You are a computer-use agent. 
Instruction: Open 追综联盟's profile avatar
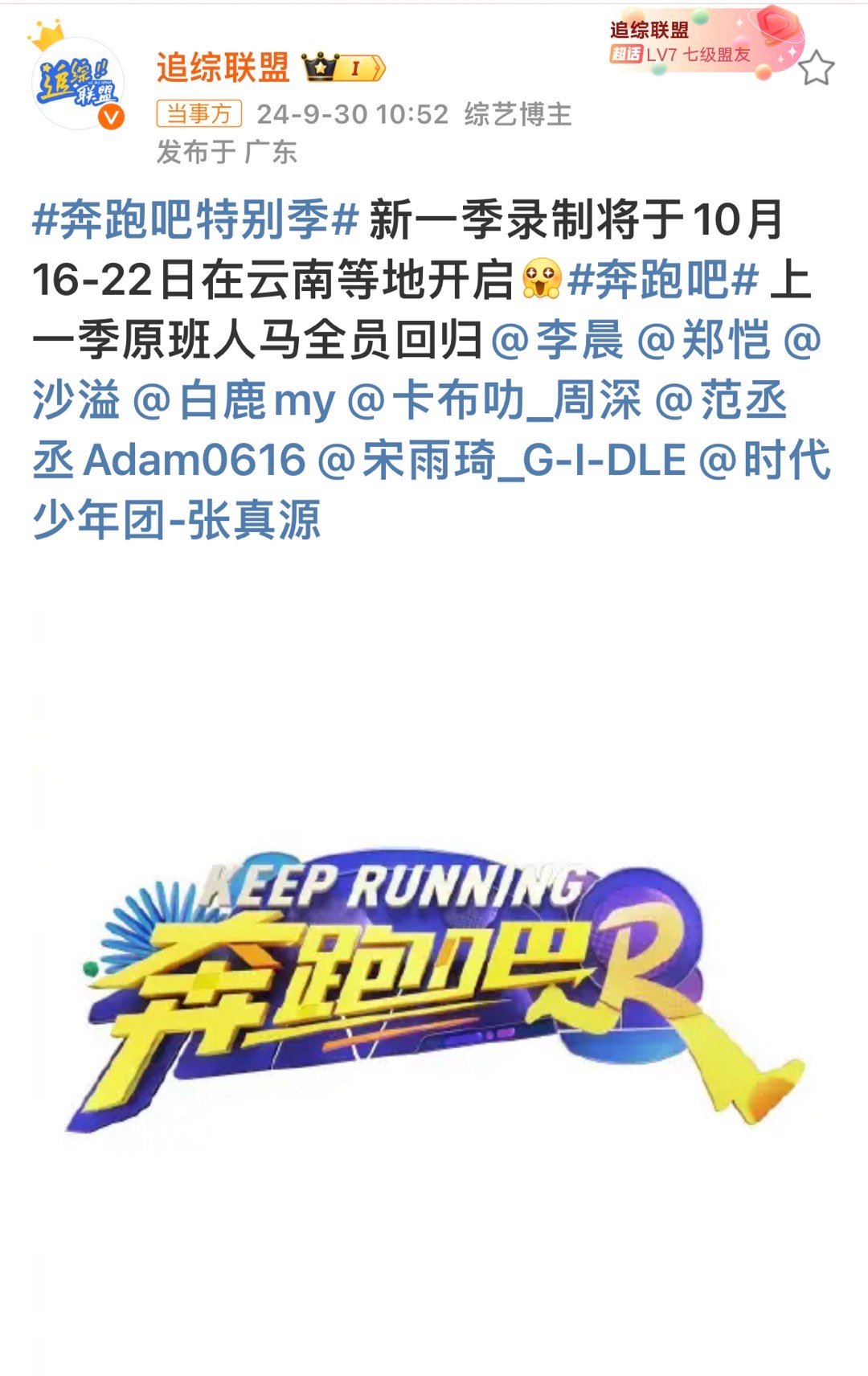pos(78,84)
